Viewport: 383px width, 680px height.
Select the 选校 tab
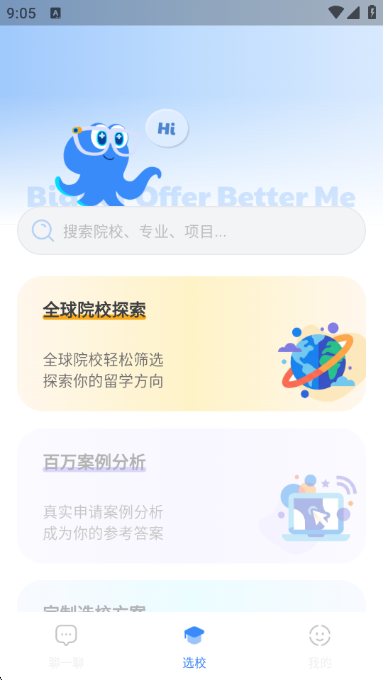(x=194, y=645)
